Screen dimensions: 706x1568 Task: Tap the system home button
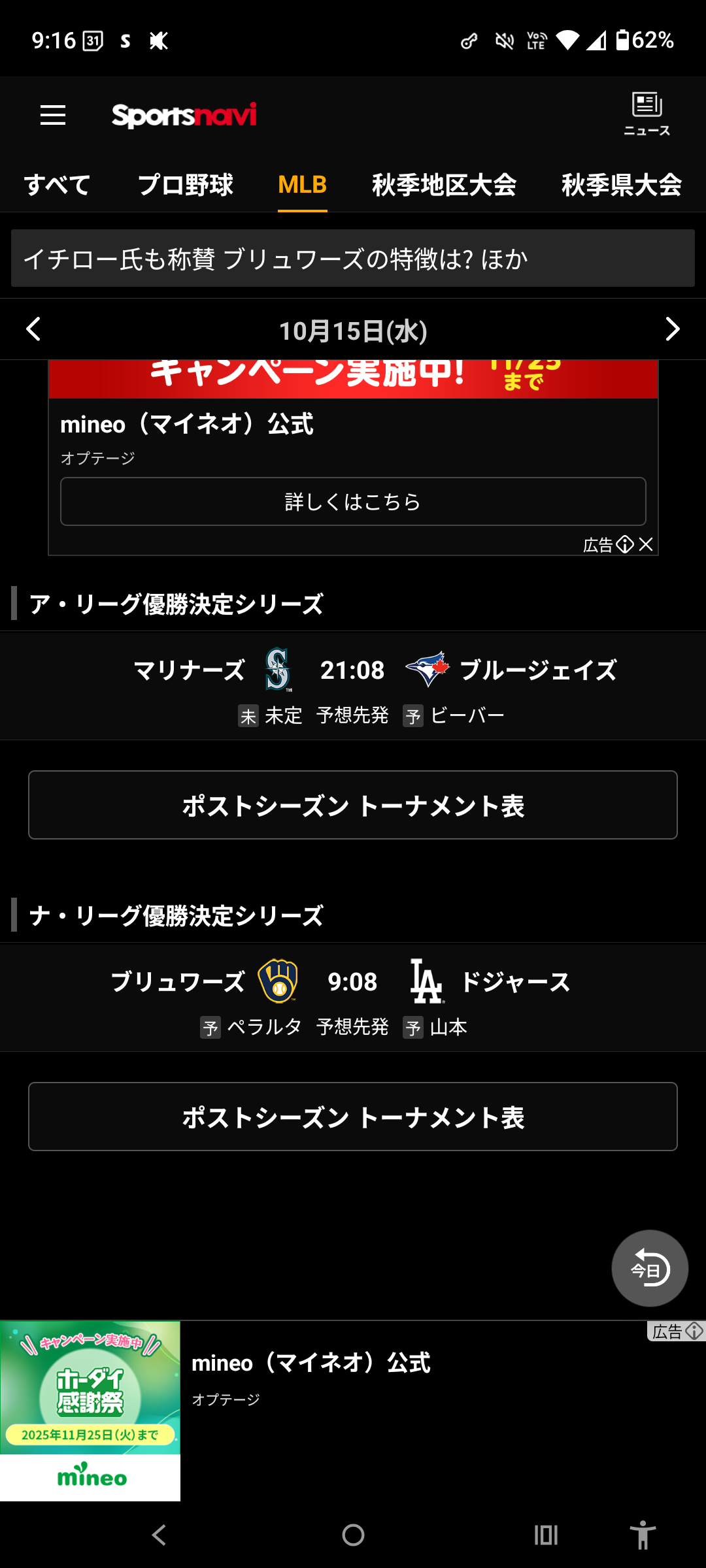click(x=353, y=1535)
